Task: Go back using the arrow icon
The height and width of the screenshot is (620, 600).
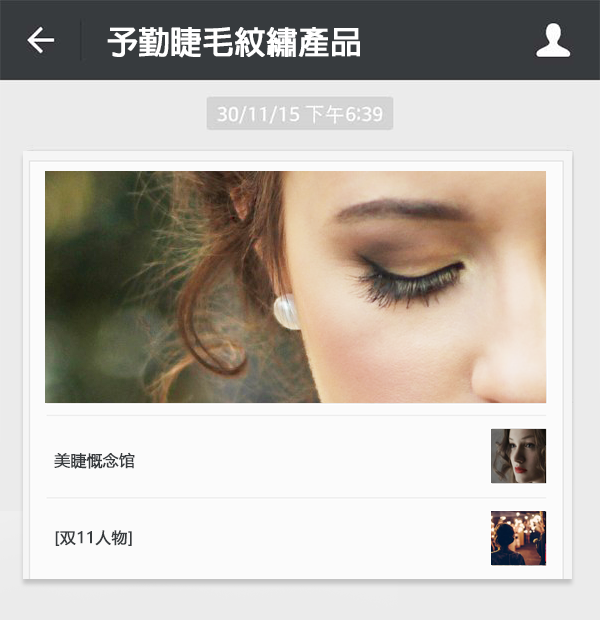Action: (x=40, y=40)
